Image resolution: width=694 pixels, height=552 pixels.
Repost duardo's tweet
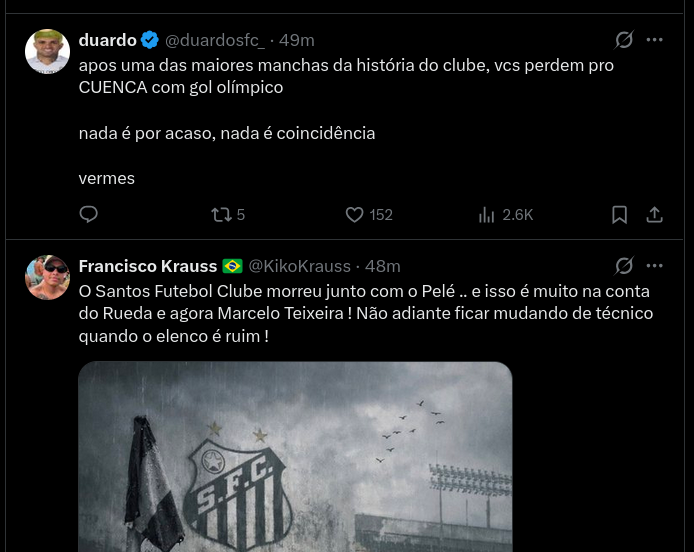click(x=228, y=215)
